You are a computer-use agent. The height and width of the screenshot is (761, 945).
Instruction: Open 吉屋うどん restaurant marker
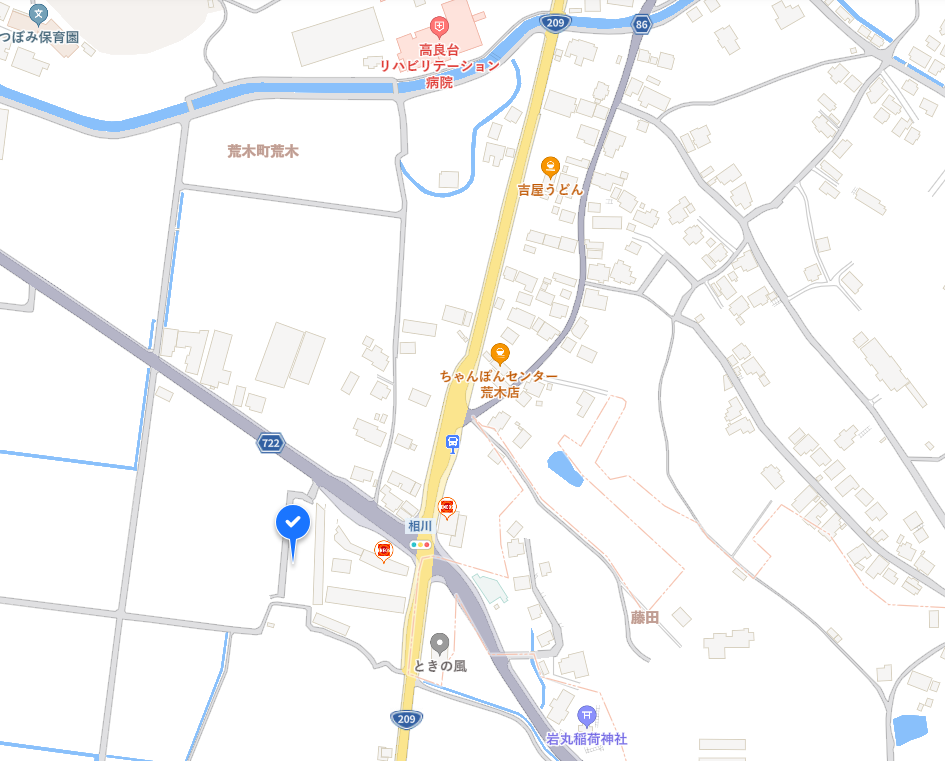[549, 167]
